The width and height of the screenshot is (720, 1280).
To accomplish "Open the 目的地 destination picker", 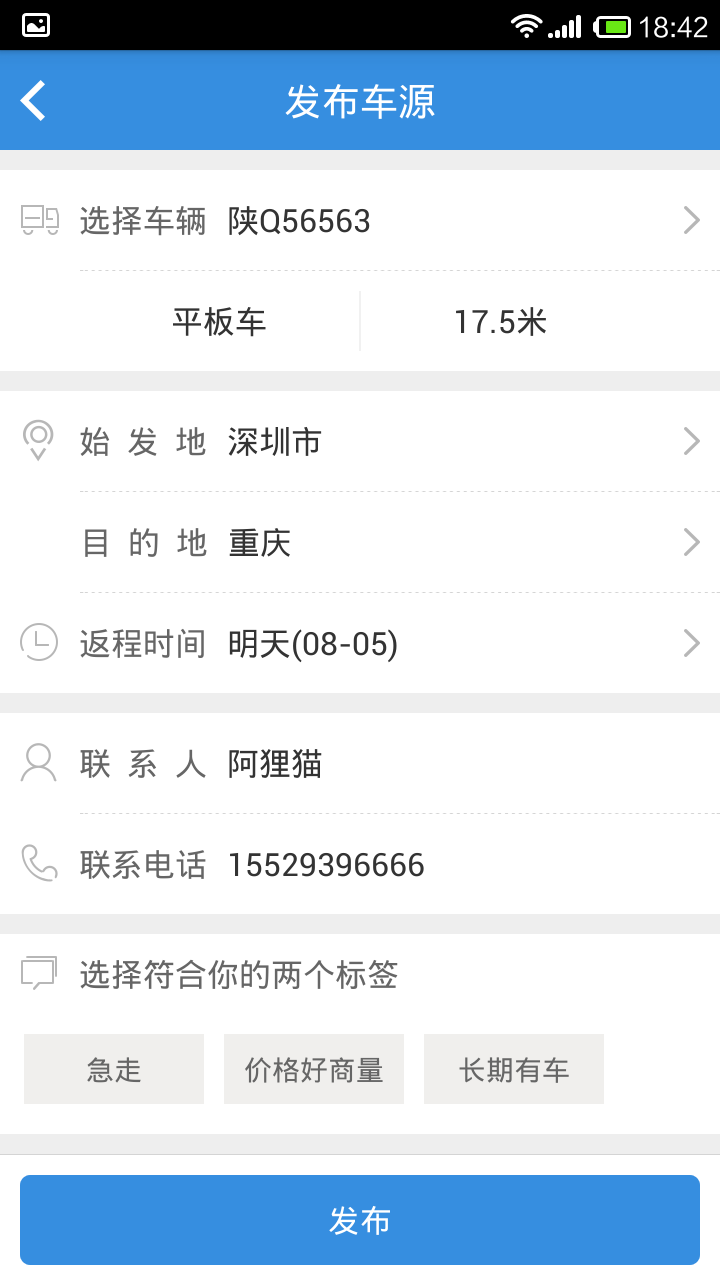I will coord(360,541).
